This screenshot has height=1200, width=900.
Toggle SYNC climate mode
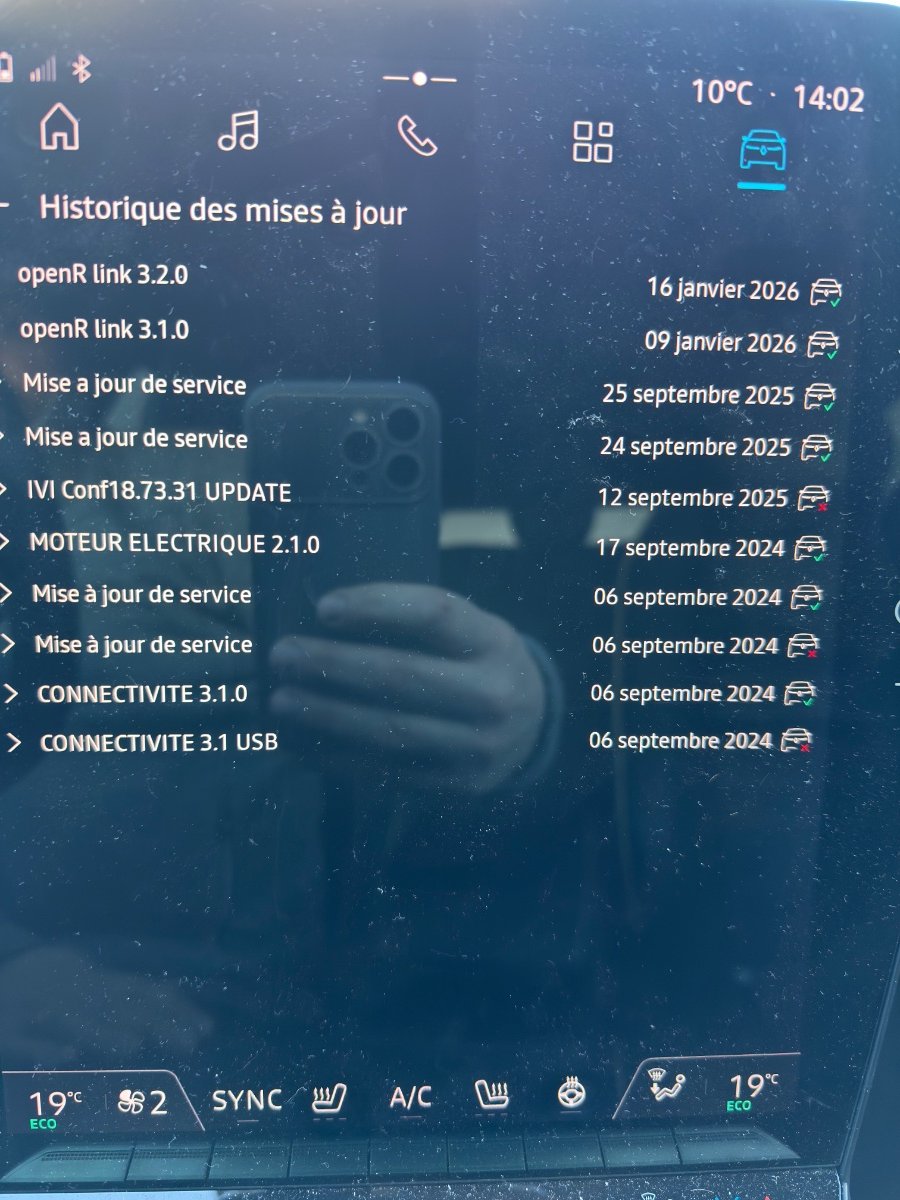(246, 1100)
